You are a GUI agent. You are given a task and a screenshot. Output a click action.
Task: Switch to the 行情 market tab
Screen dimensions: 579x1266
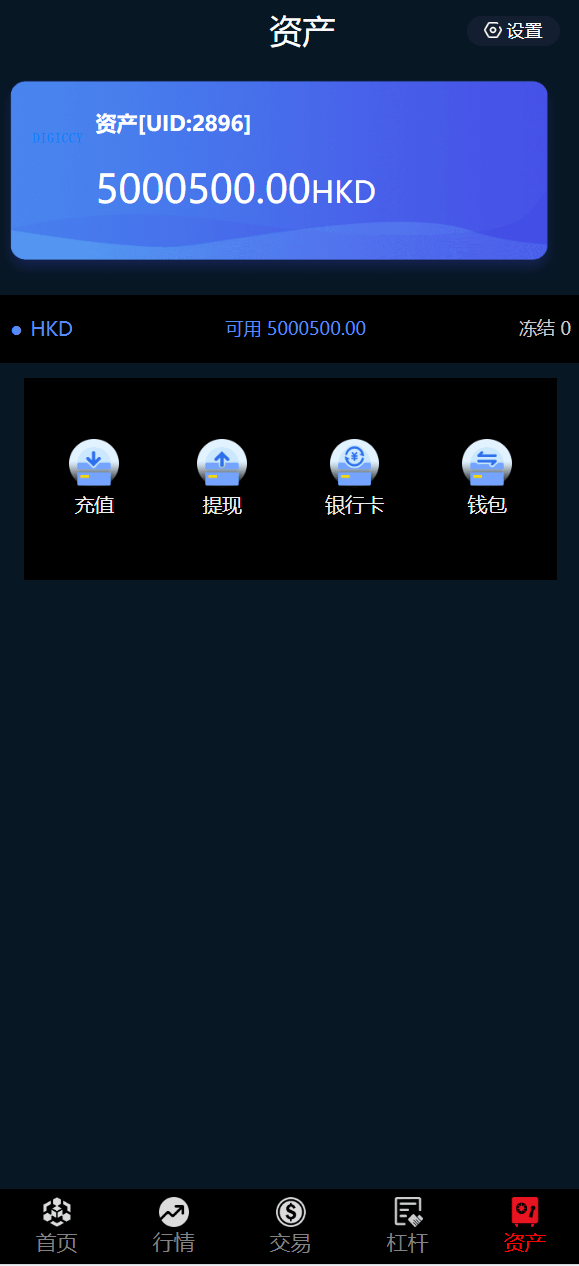[174, 1226]
